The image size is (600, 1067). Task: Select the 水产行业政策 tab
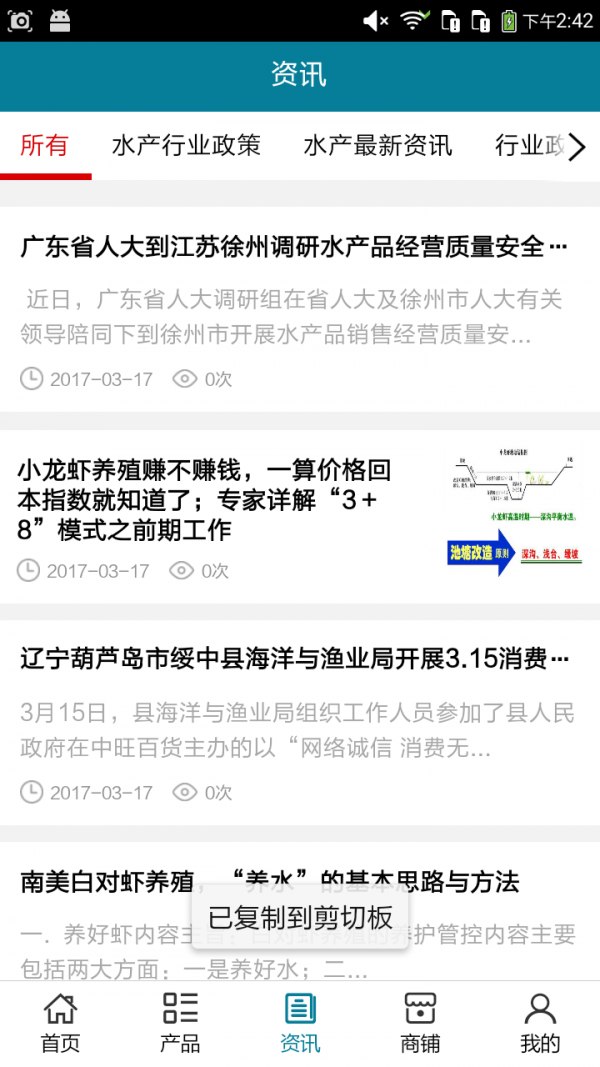(186, 146)
